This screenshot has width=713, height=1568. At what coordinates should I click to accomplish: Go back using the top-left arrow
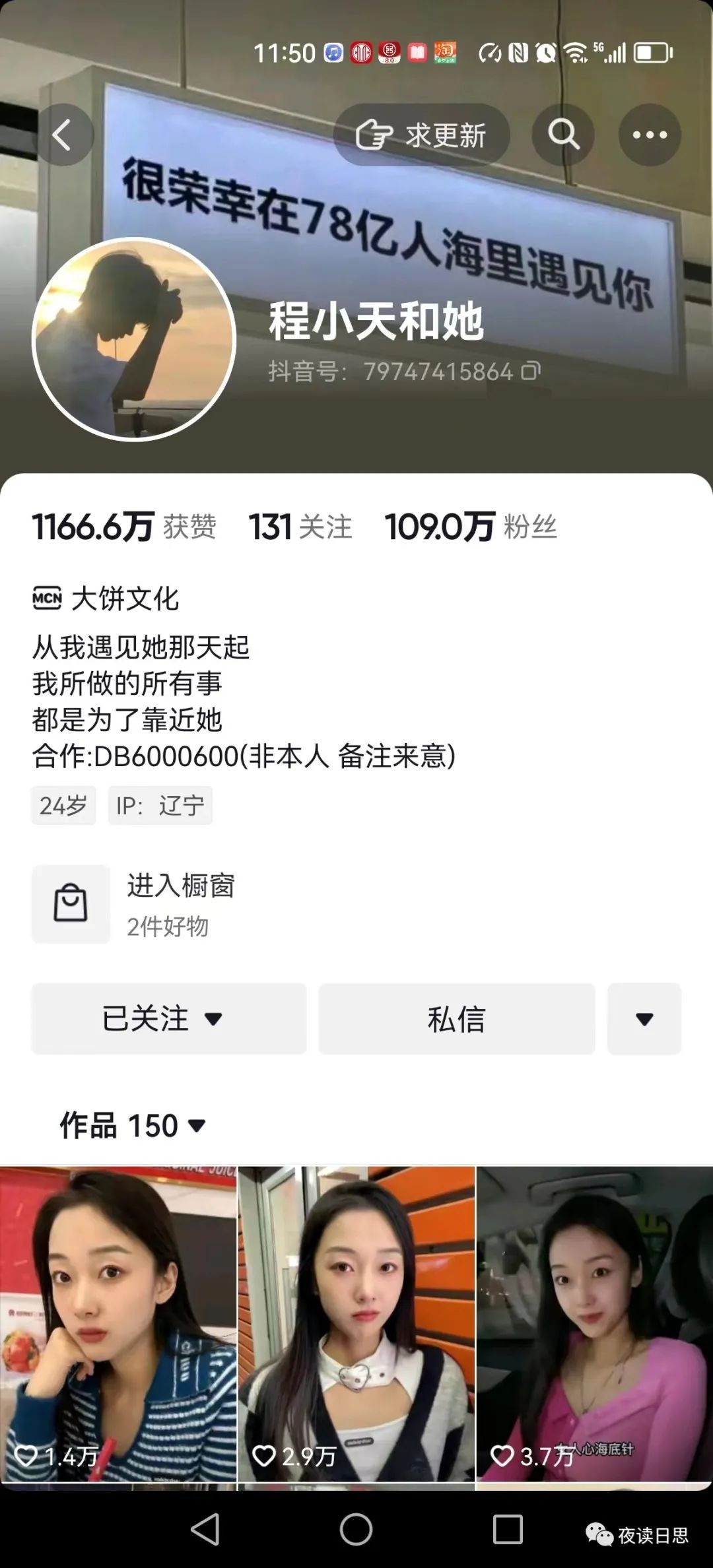point(63,135)
